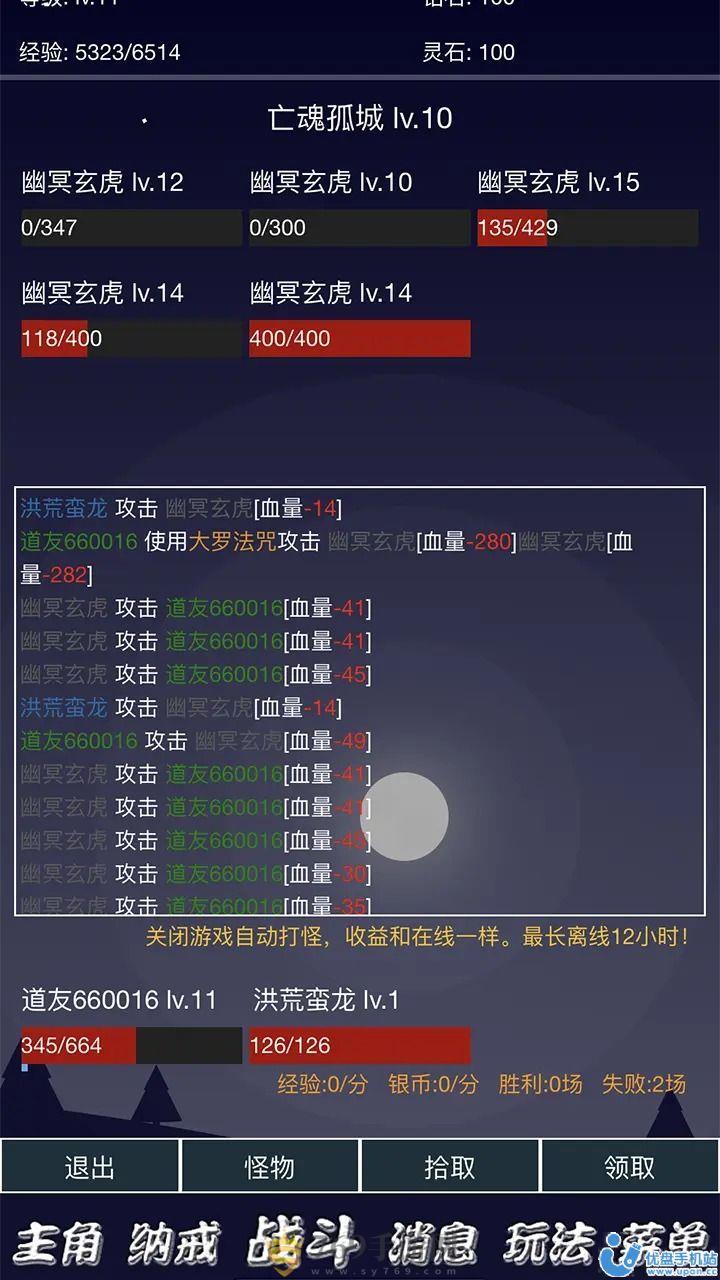Claim rewards with the 领取 button
This screenshot has width=720, height=1280.
630,1167
